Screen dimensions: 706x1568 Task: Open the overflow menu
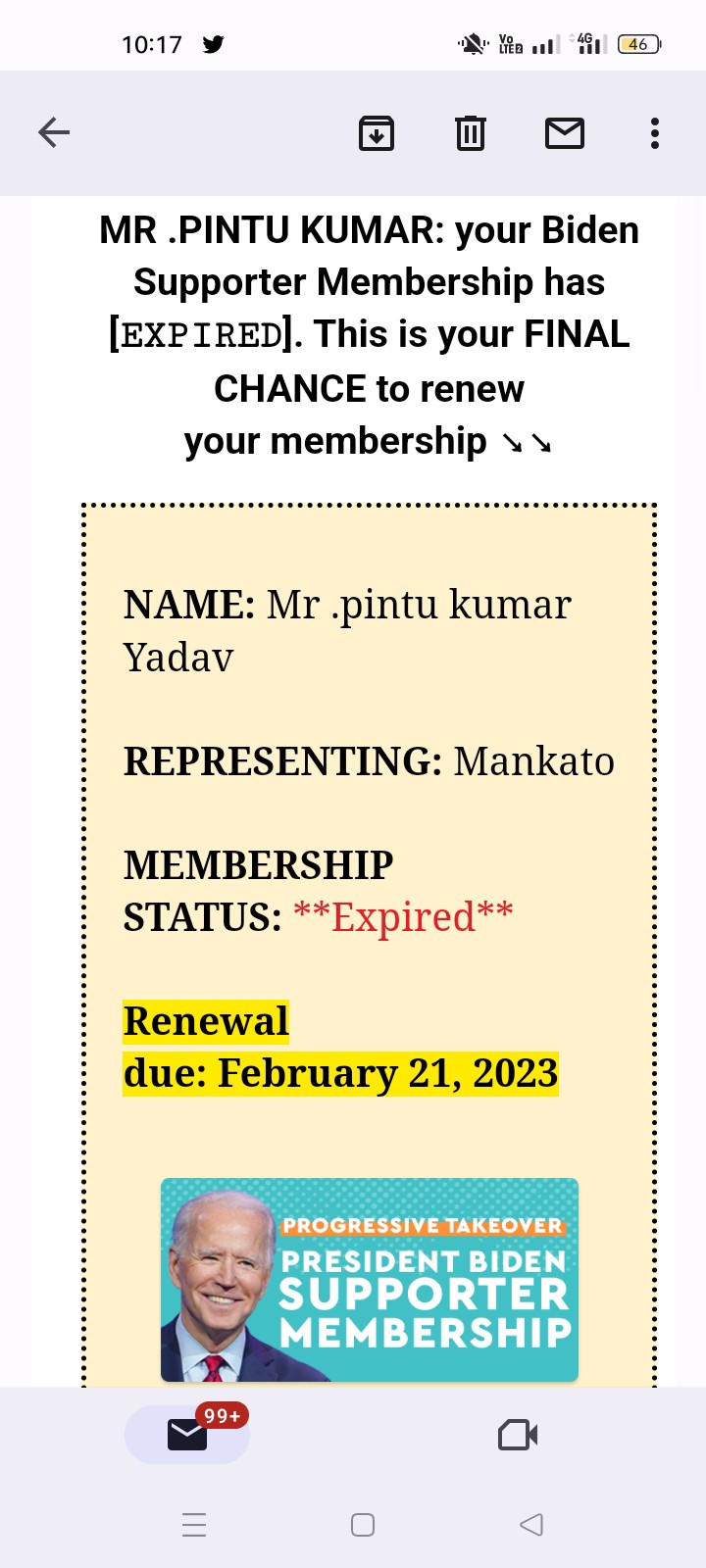(x=655, y=133)
